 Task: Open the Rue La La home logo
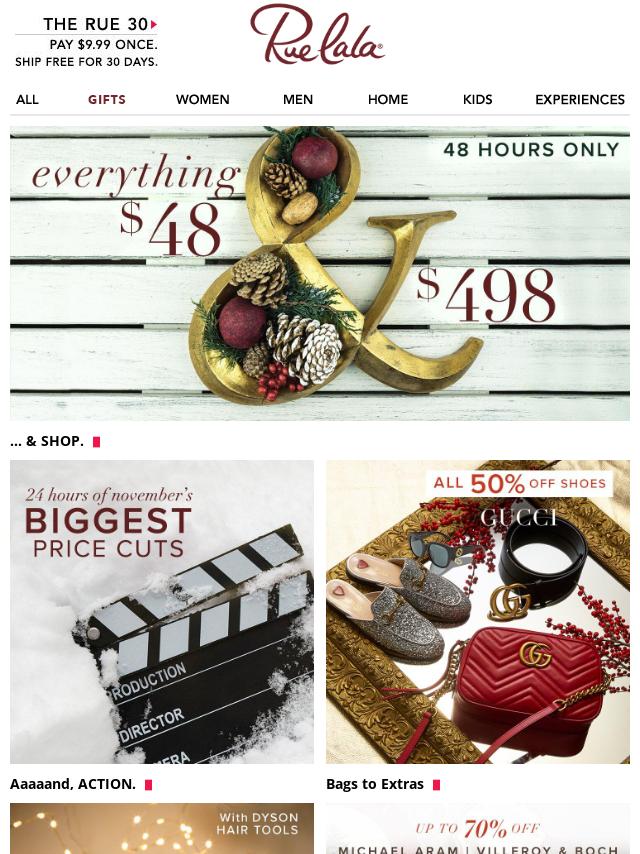(317, 35)
